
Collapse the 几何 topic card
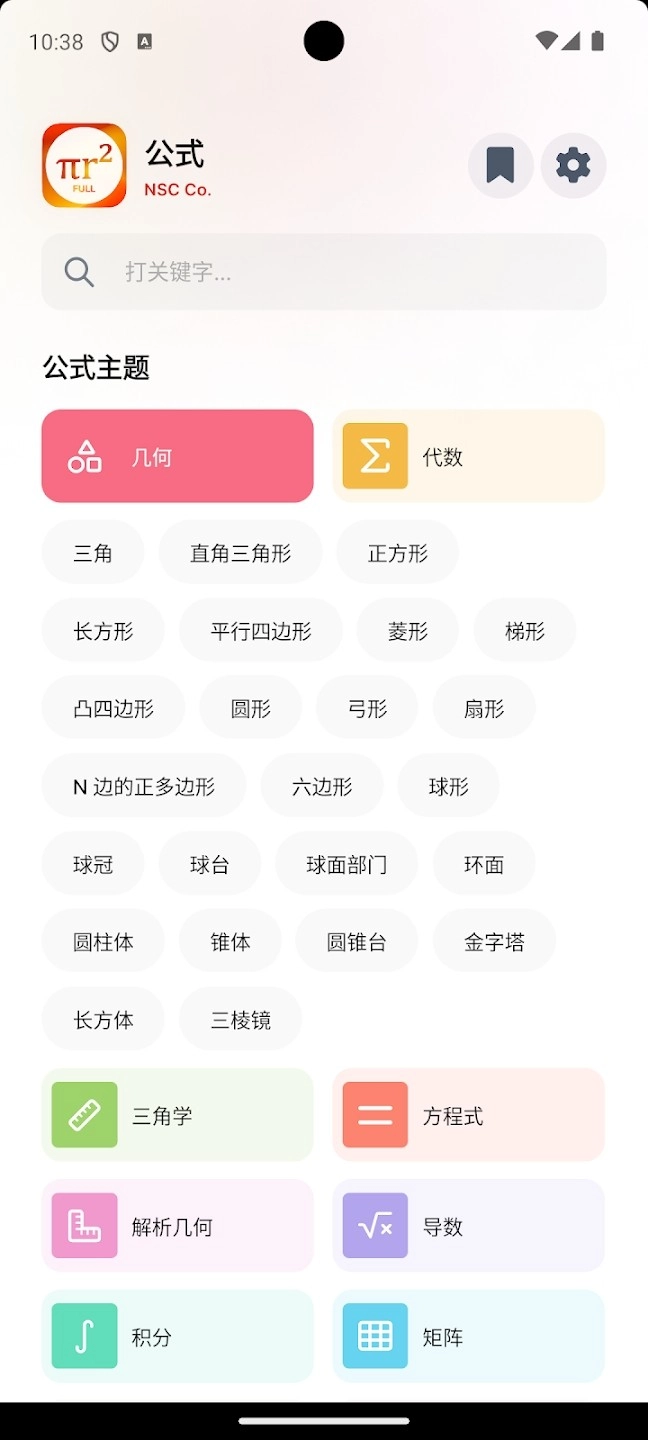[x=177, y=457]
